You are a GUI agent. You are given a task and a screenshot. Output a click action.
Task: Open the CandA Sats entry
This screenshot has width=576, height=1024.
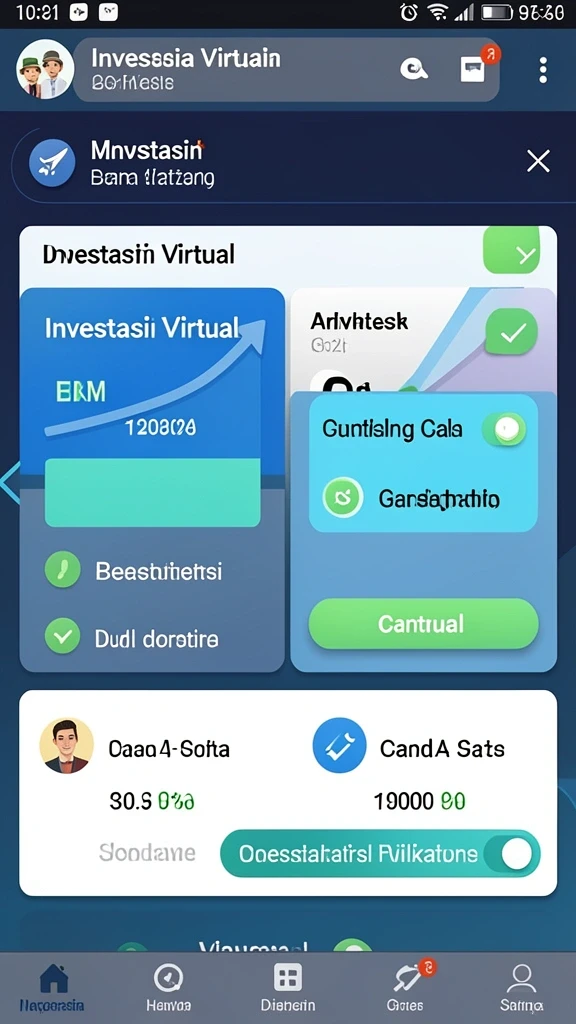click(x=409, y=747)
